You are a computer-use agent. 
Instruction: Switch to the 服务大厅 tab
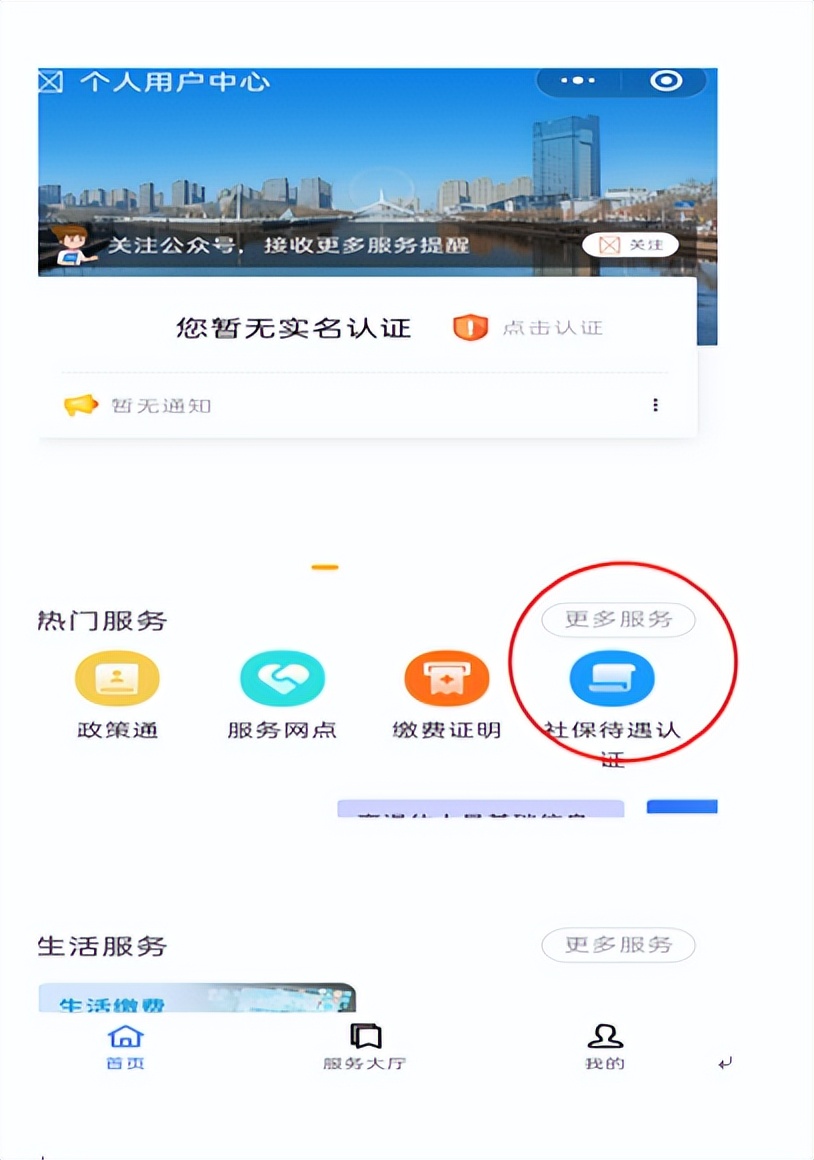click(366, 1045)
